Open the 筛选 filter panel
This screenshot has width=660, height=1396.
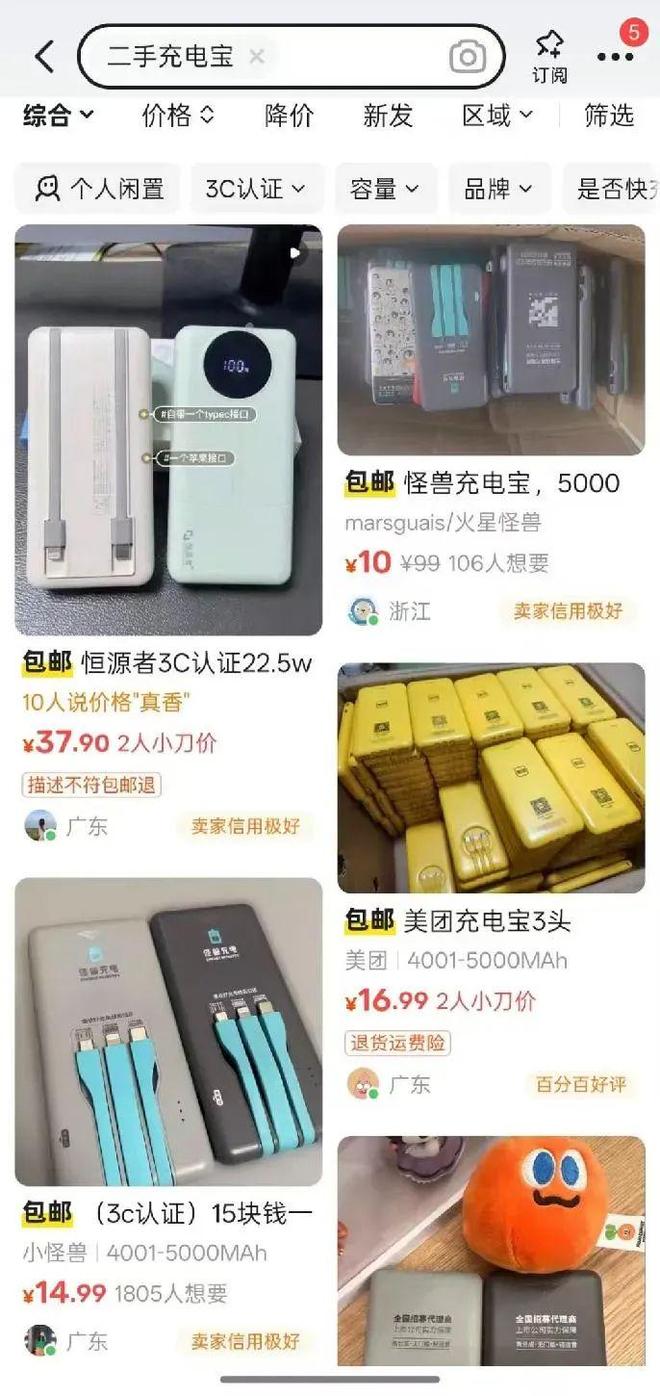tap(609, 116)
